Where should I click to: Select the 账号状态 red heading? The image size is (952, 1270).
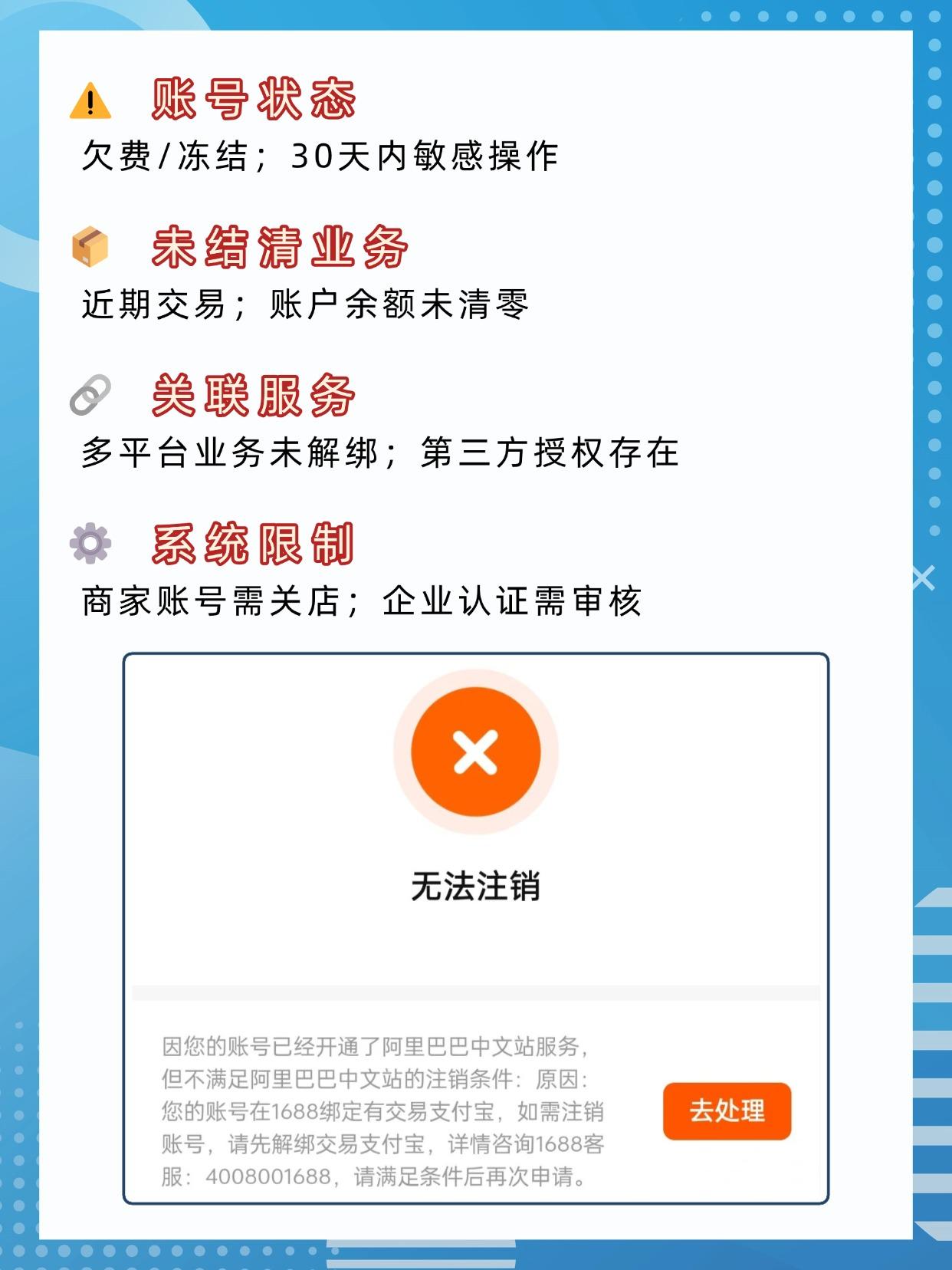click(253, 100)
